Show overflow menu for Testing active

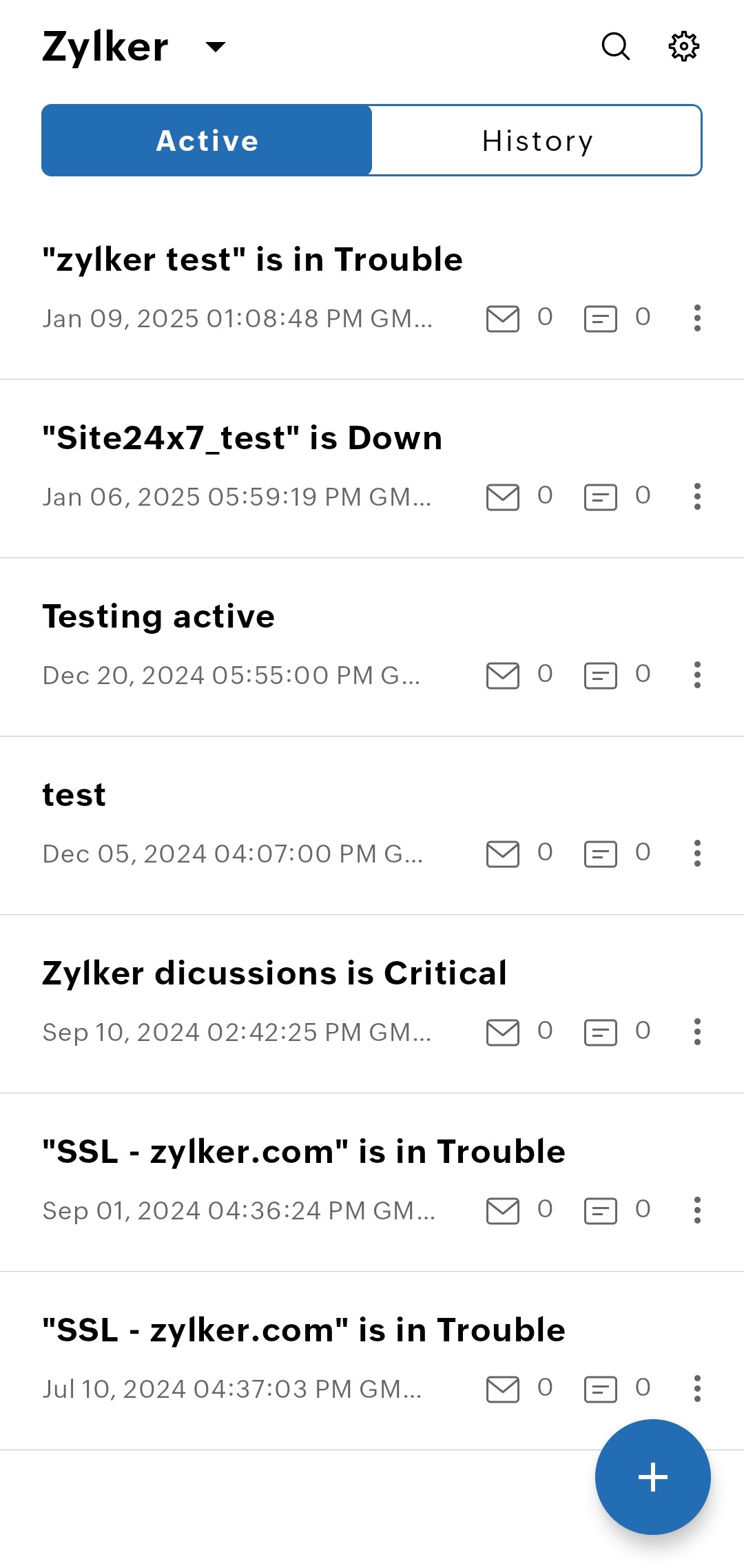(x=697, y=674)
